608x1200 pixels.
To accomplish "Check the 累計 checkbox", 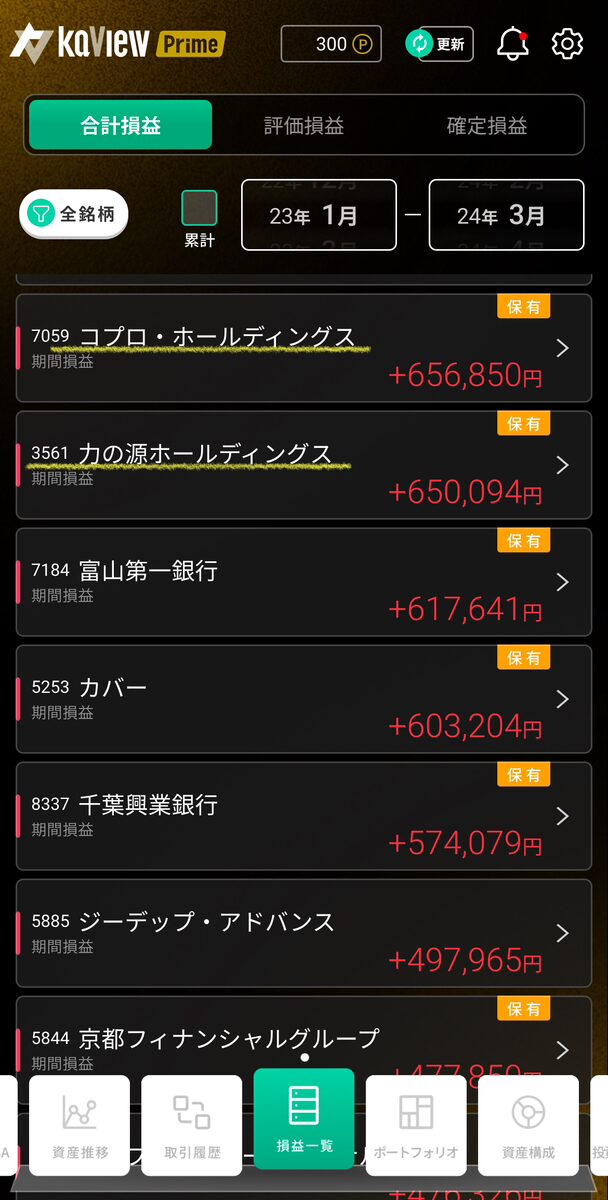I will pos(199,208).
